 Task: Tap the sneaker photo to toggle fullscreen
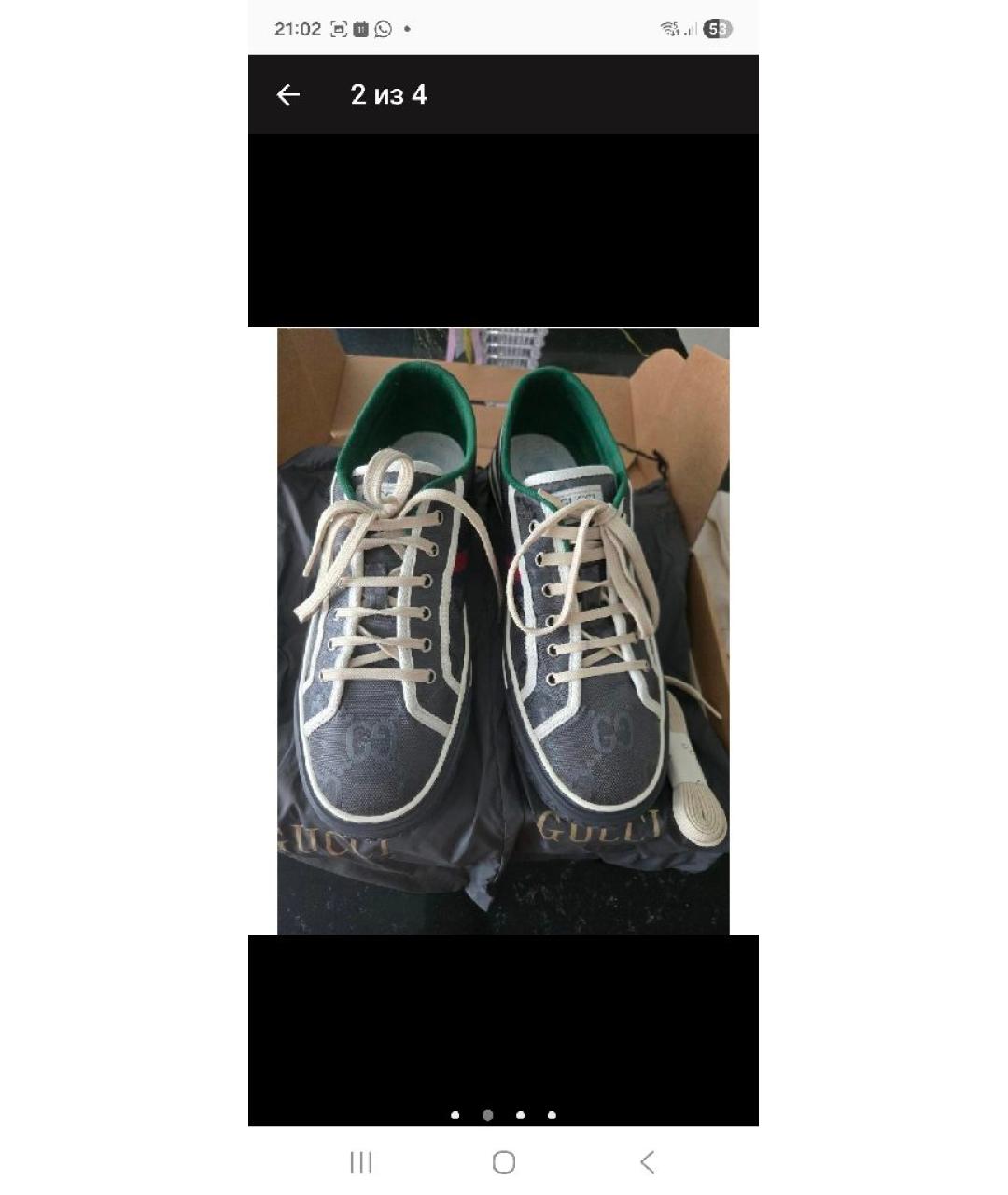coord(503,630)
